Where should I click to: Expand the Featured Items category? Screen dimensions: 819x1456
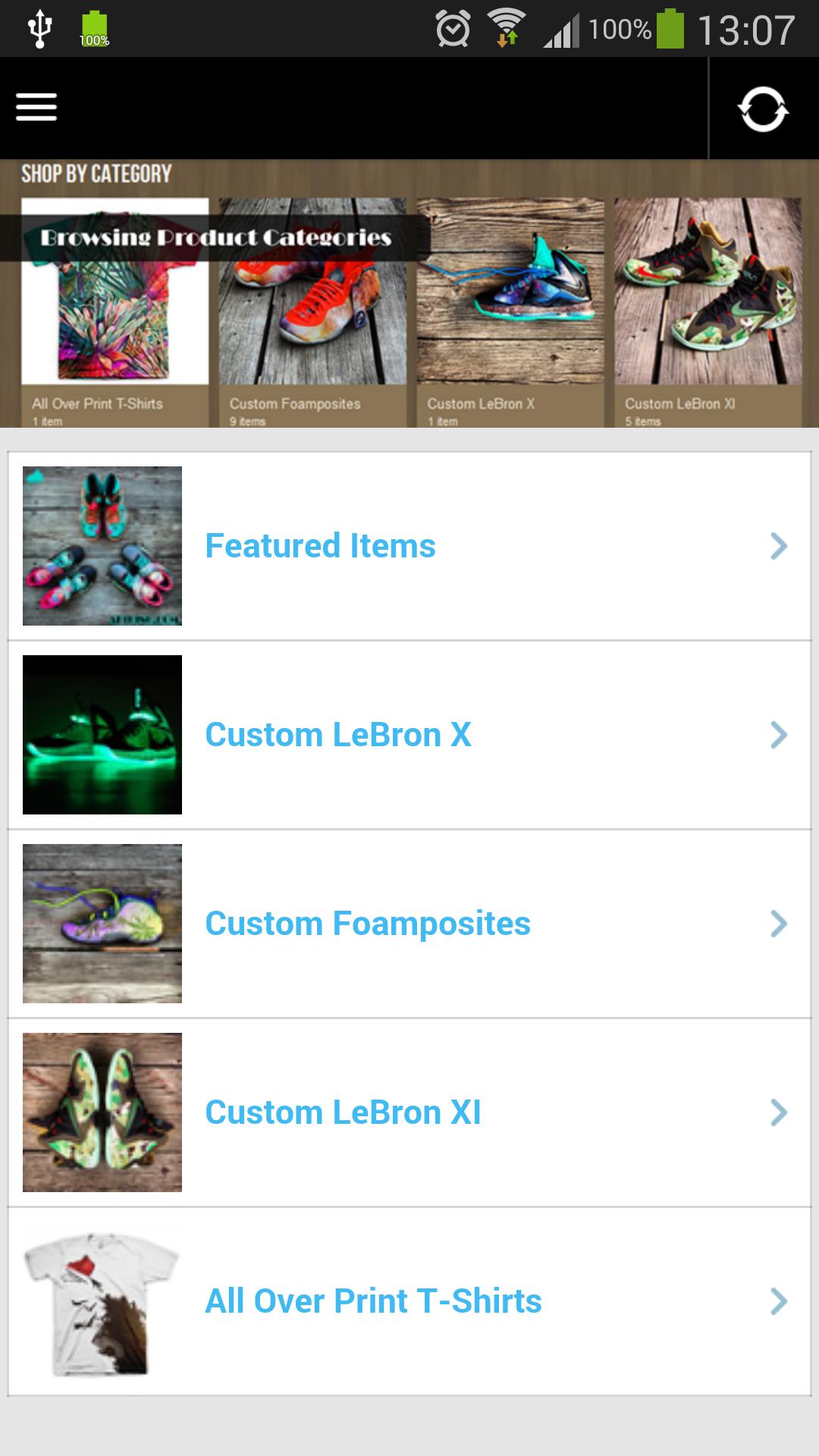pos(409,544)
